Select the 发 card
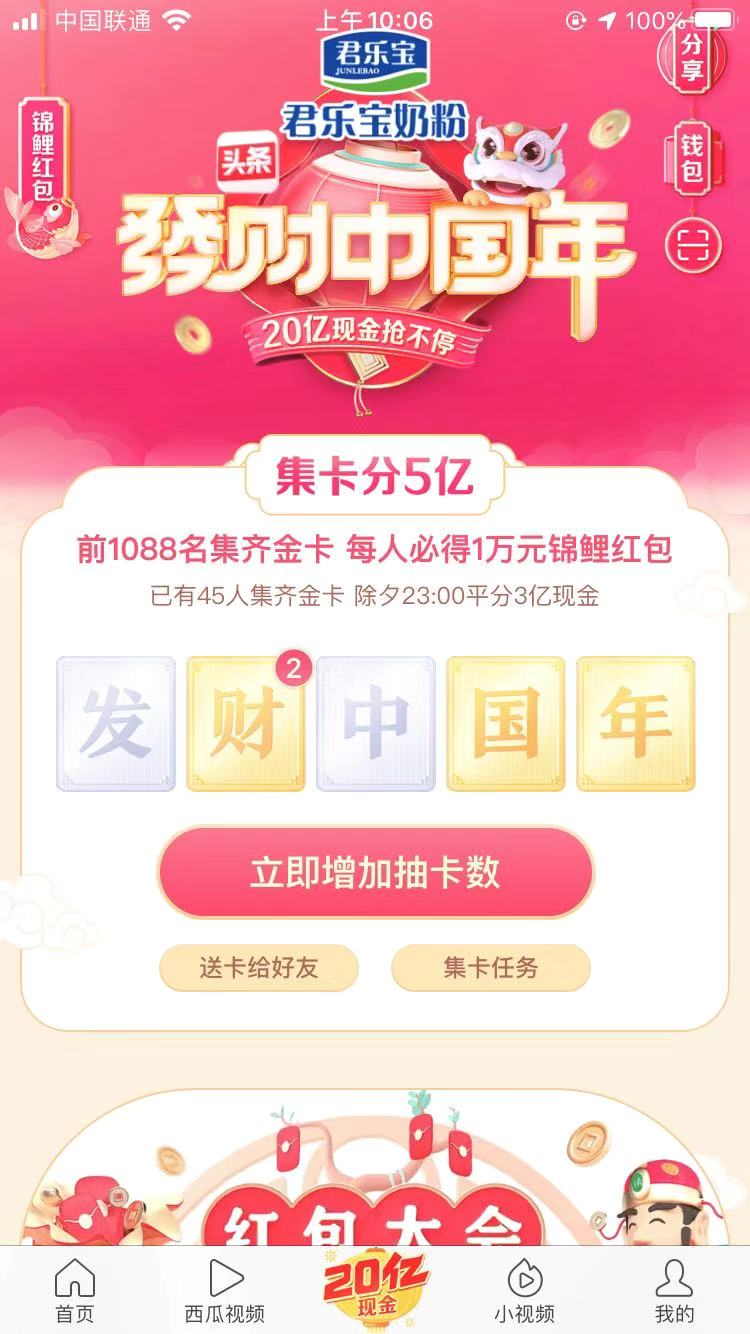This screenshot has height=1334, width=750. [115, 723]
